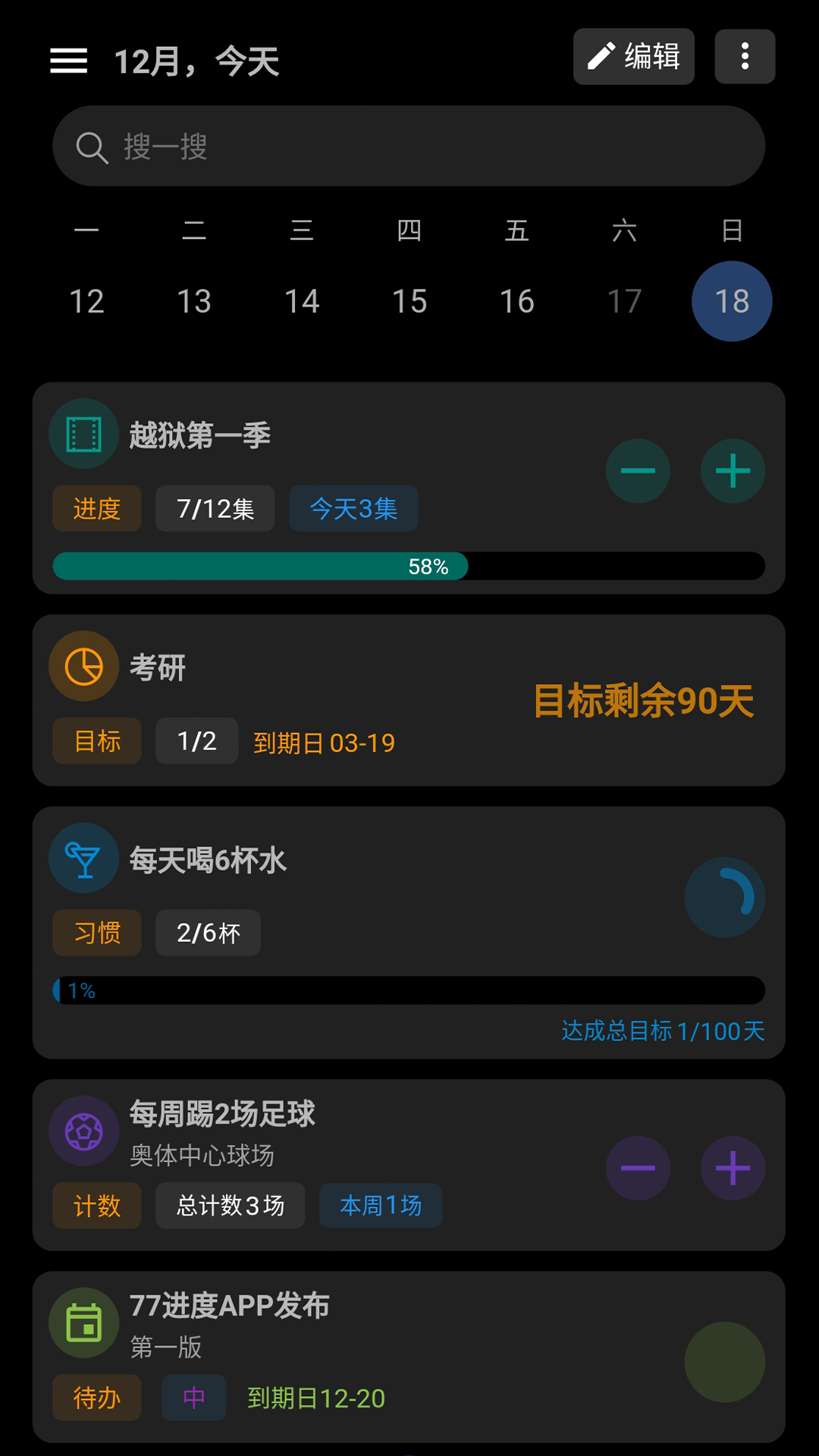
Task: Open the hamburger navigation menu
Action: tap(68, 59)
